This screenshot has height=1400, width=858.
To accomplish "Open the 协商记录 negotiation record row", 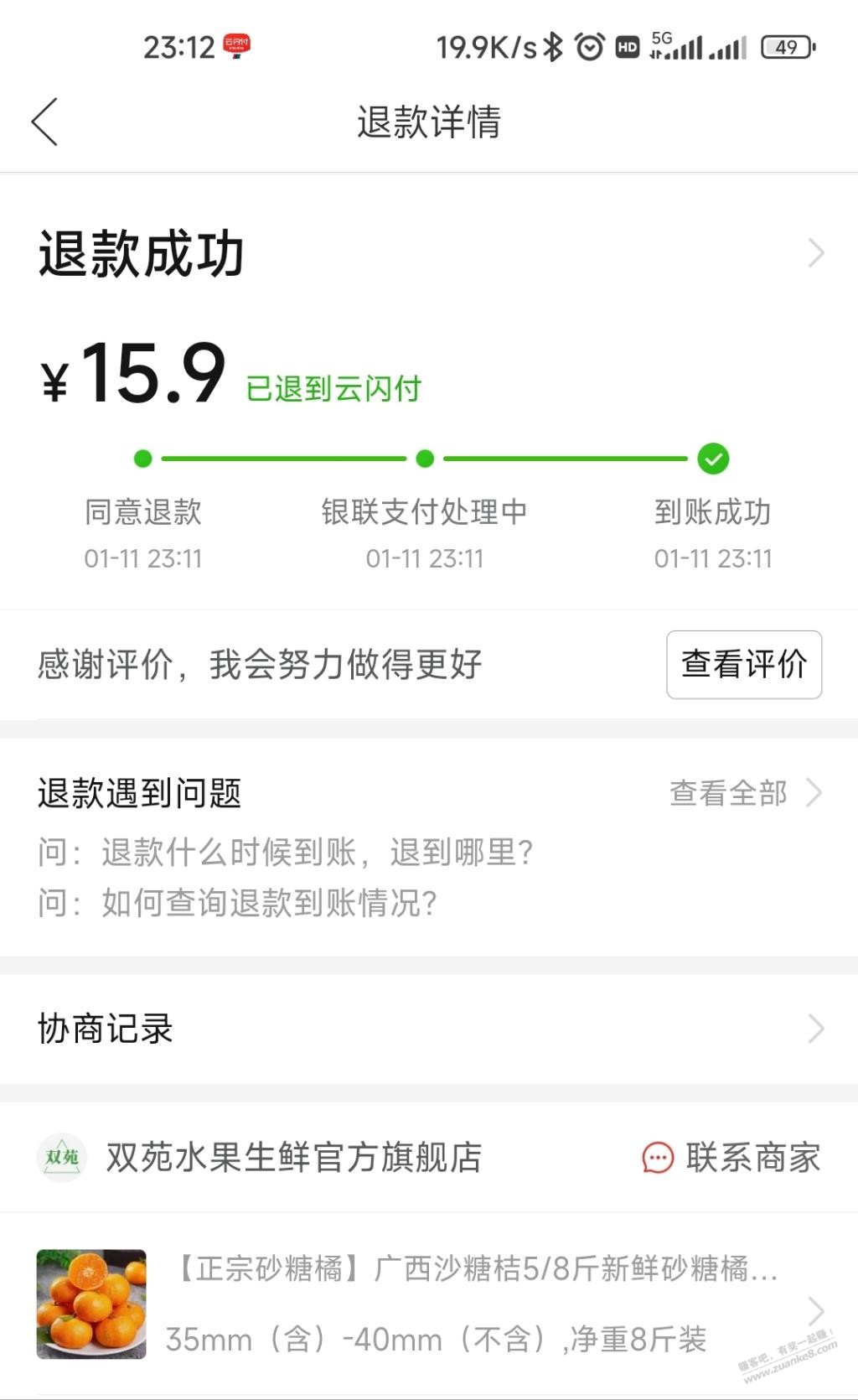I will [429, 1029].
